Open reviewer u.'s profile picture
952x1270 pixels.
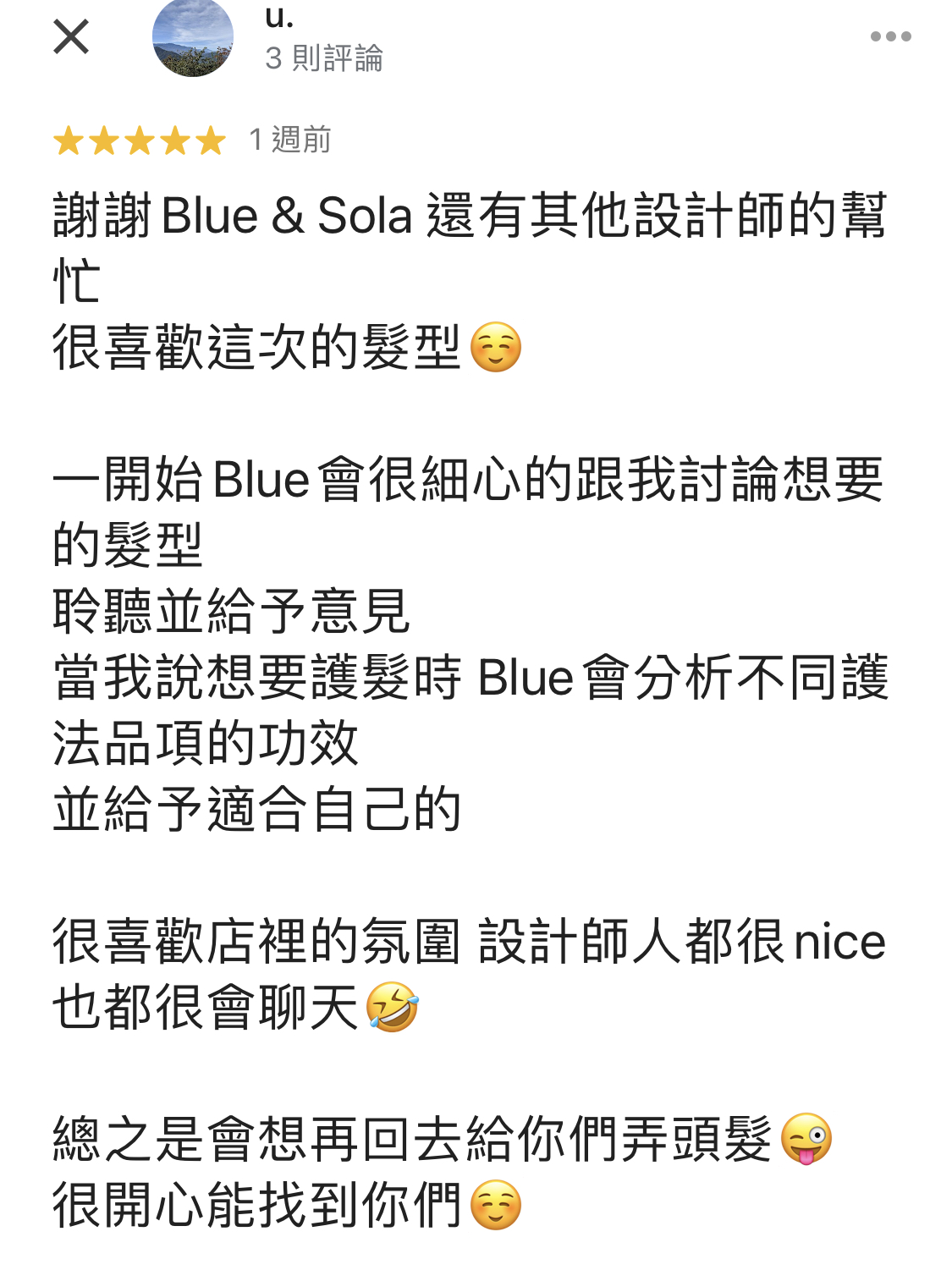click(193, 37)
